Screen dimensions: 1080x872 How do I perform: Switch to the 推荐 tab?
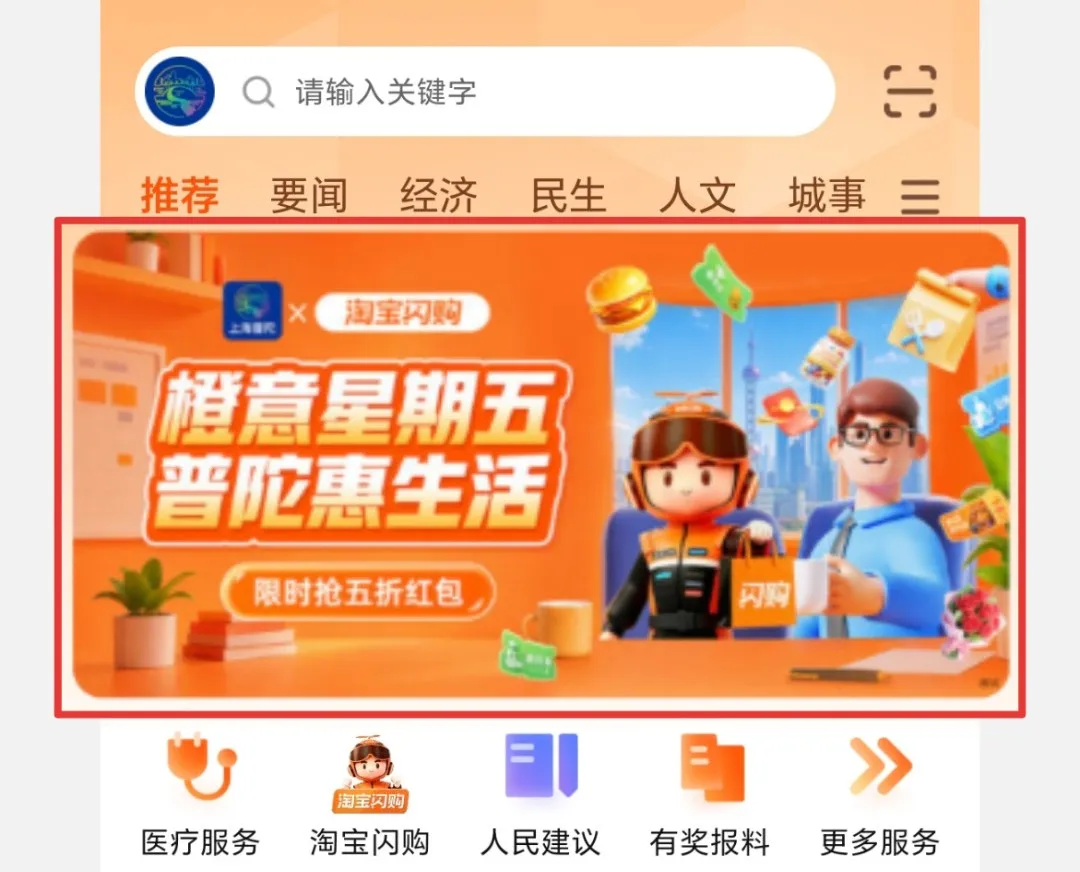[180, 194]
